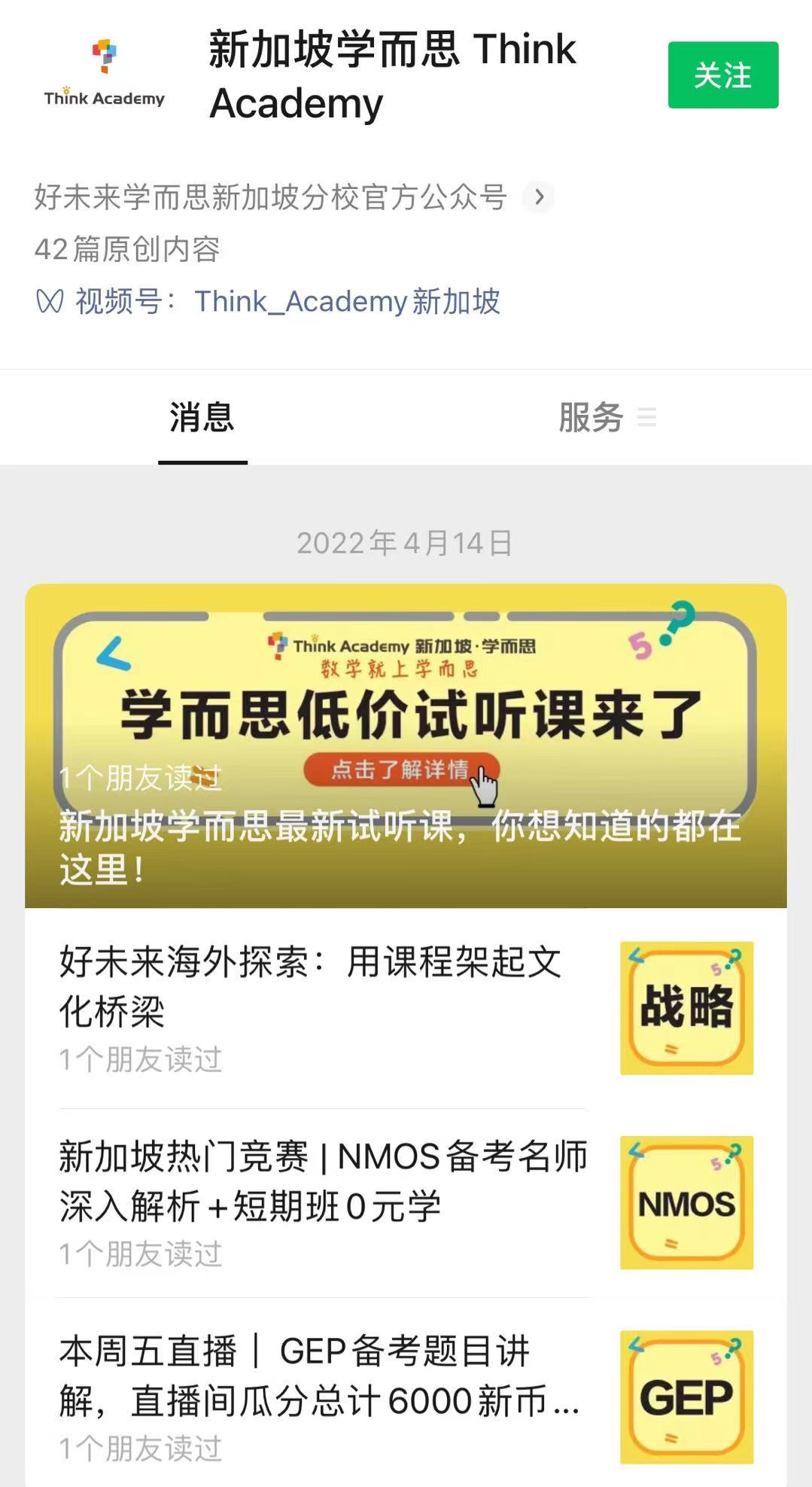Select the NMOS article thumbnail icon
This screenshot has width=812, height=1487.
coord(686,1202)
